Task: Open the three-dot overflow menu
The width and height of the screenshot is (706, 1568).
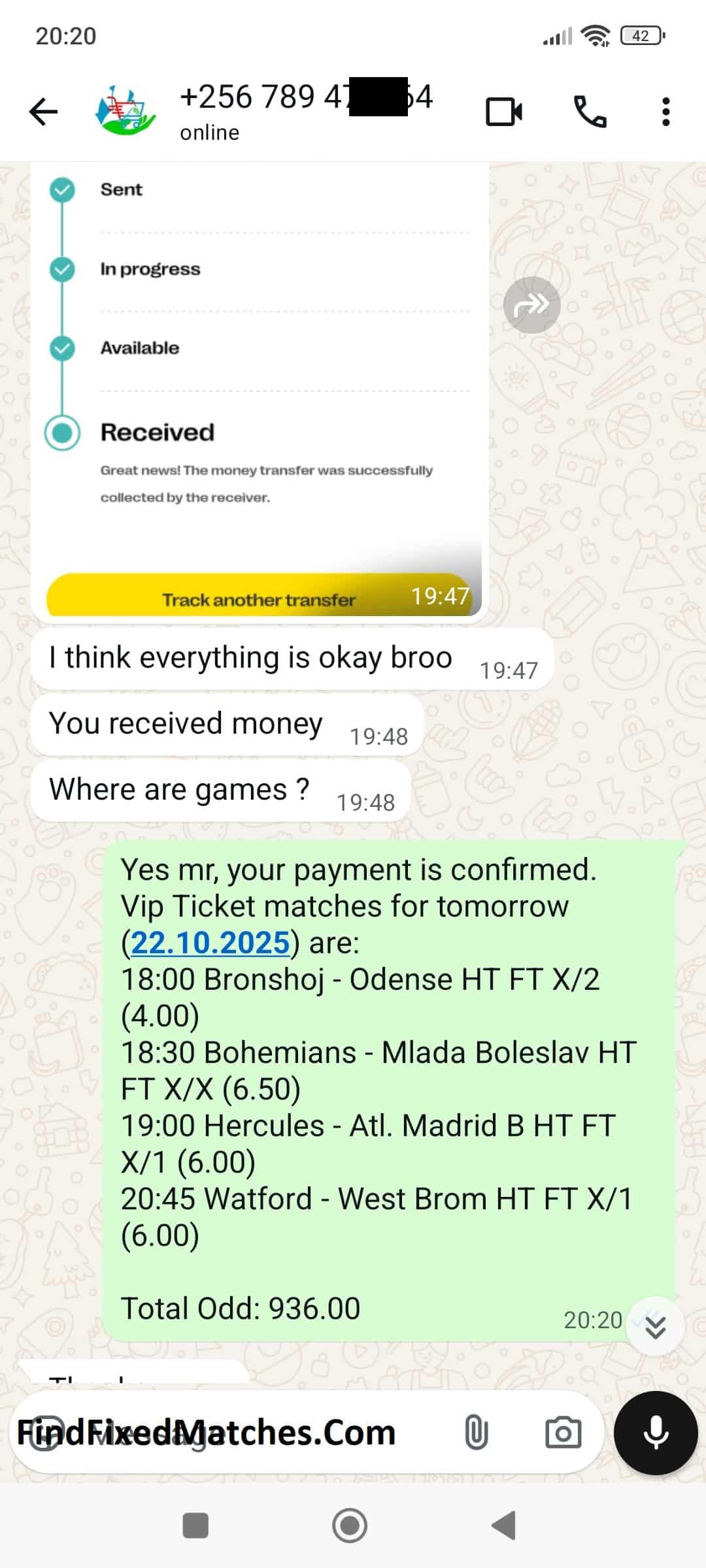Action: [665, 112]
